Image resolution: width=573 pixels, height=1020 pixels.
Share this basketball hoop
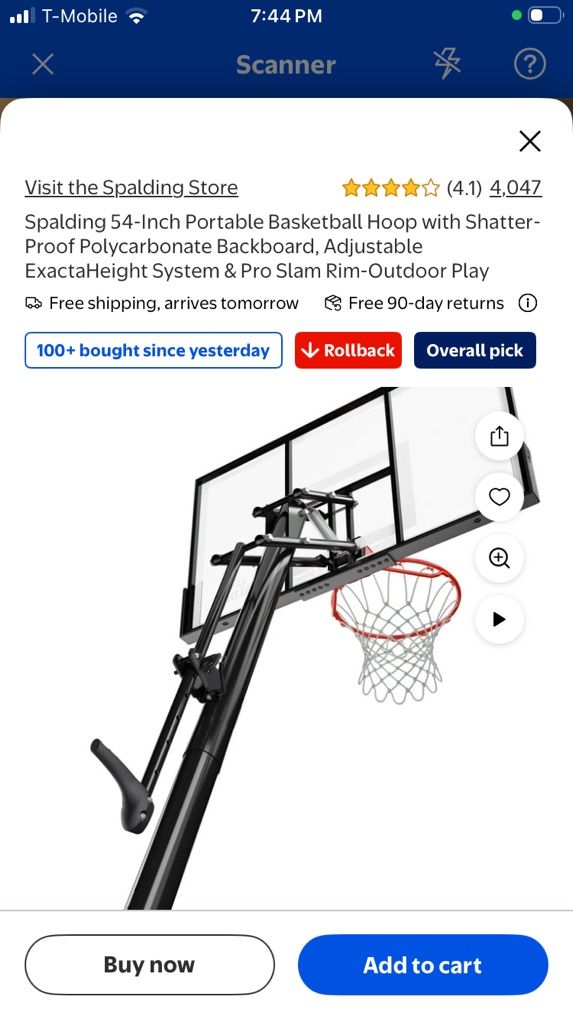point(499,436)
